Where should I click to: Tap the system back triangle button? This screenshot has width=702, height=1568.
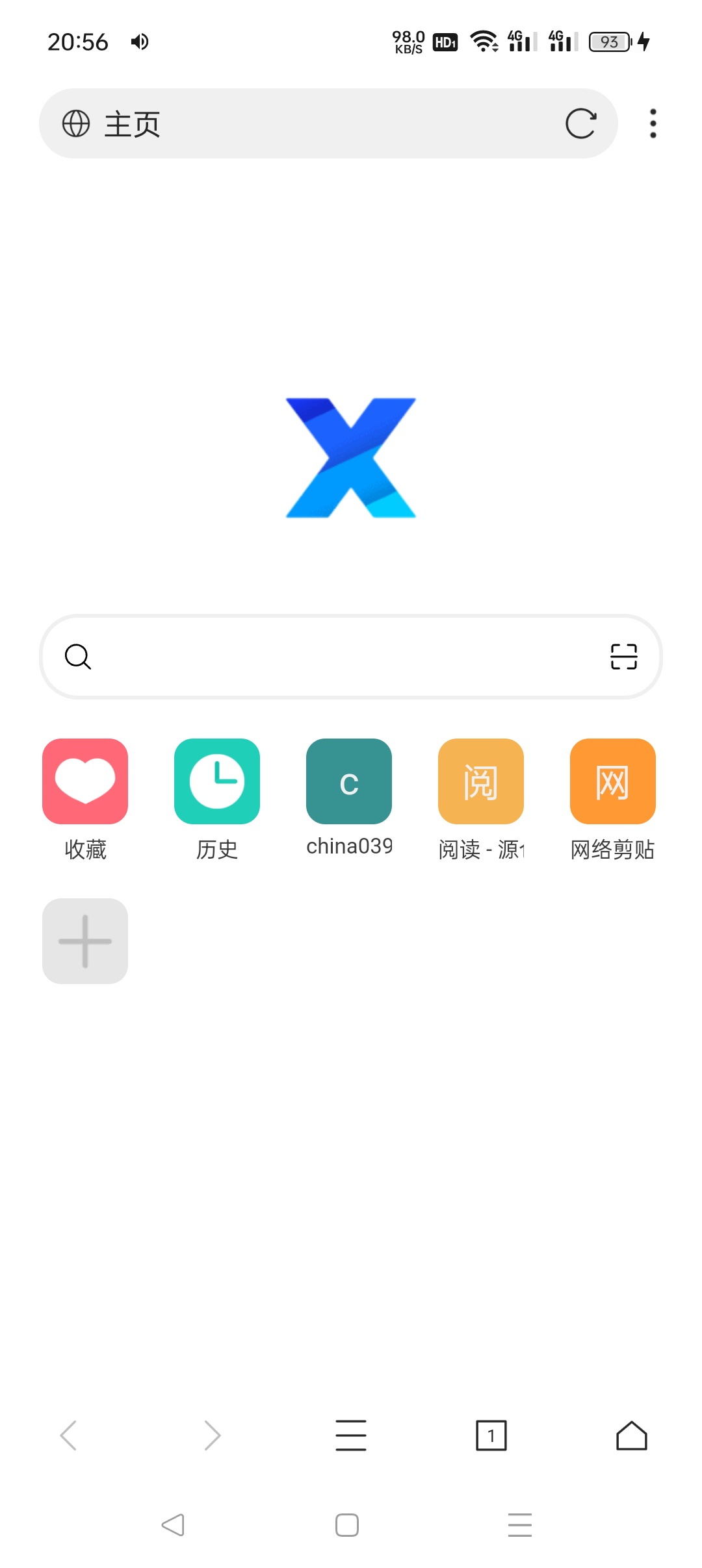pos(174,1525)
